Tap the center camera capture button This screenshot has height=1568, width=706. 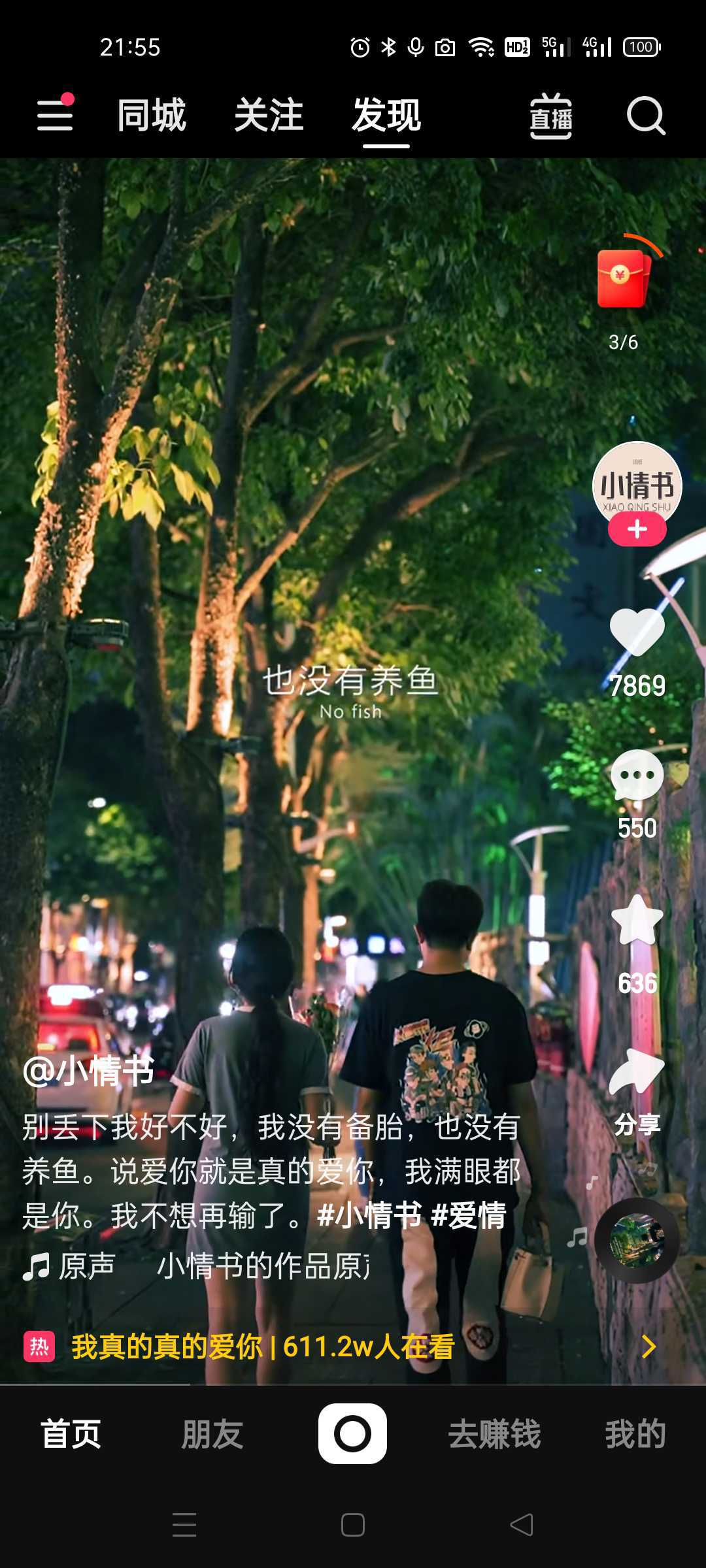click(352, 1434)
